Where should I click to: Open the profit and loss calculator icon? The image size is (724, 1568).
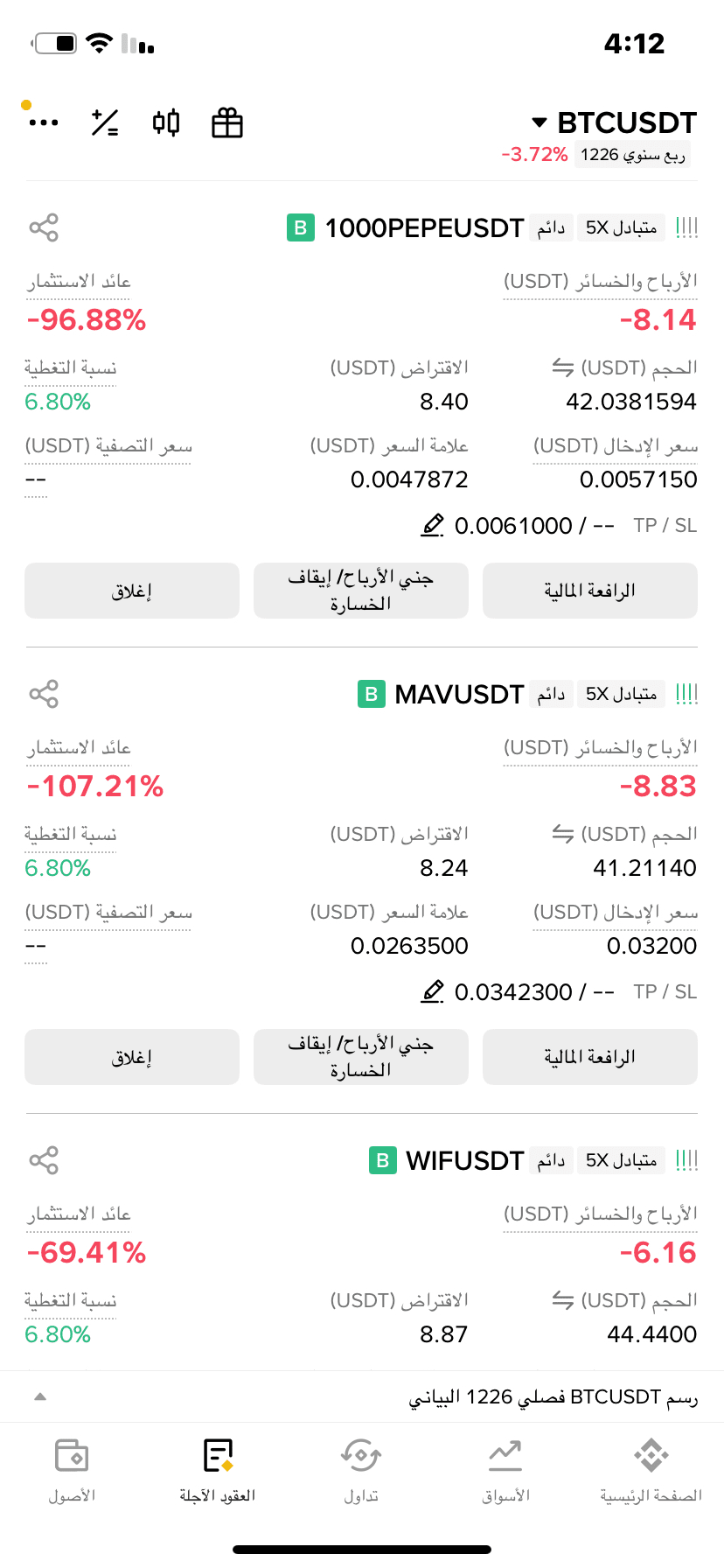click(105, 123)
